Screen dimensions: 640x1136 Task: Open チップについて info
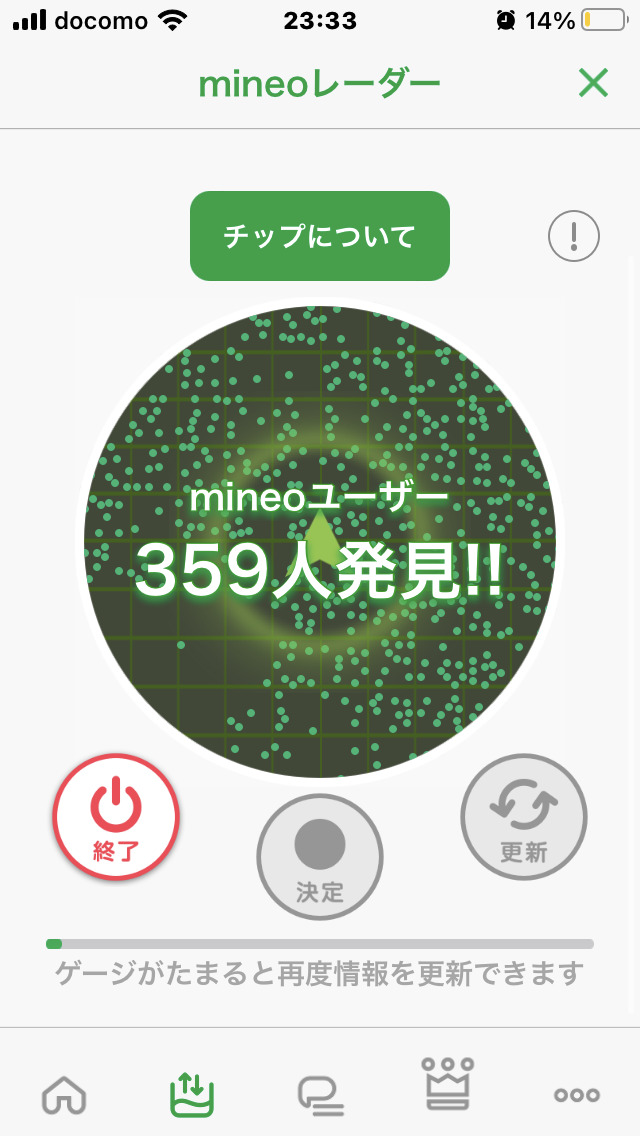click(320, 236)
